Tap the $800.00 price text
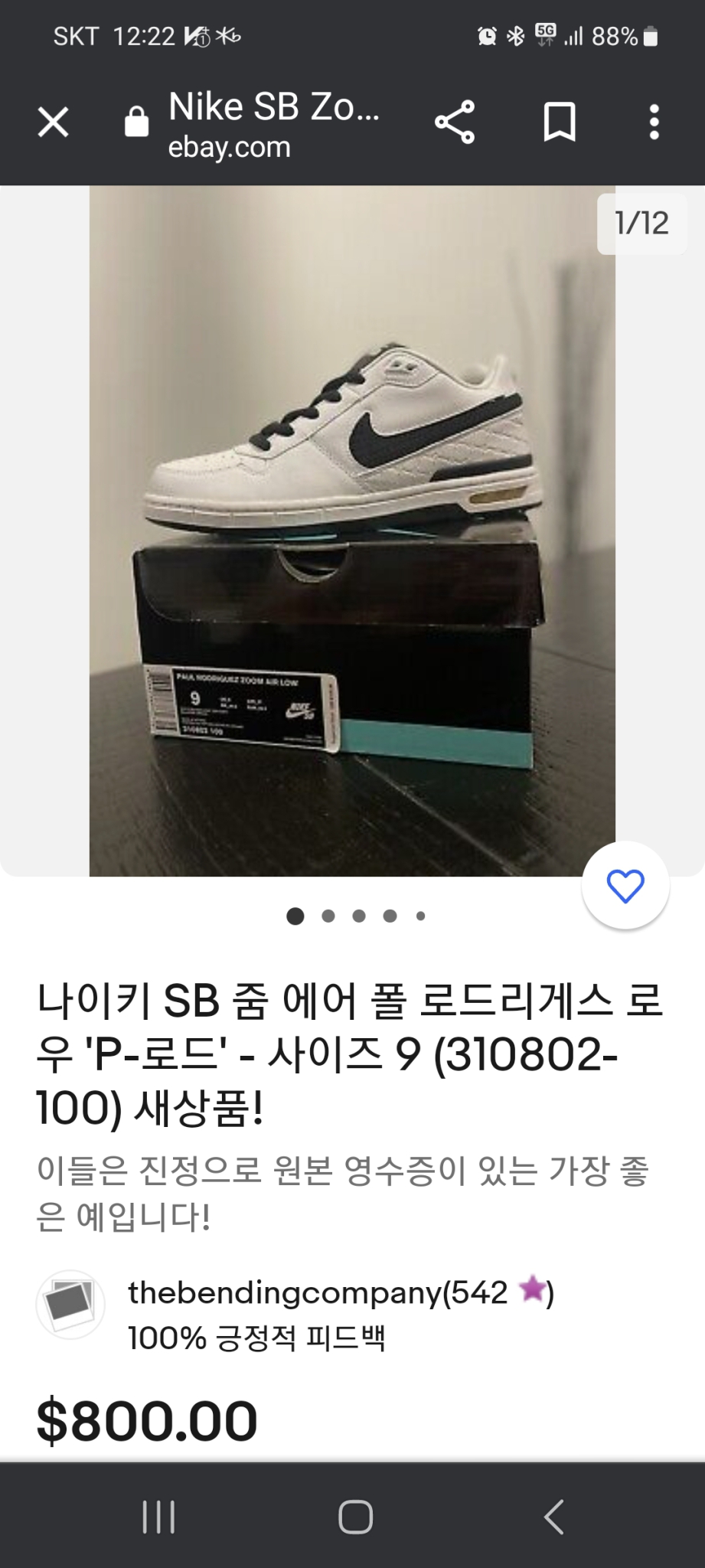This screenshot has width=705, height=1568. pyautogui.click(x=147, y=1419)
